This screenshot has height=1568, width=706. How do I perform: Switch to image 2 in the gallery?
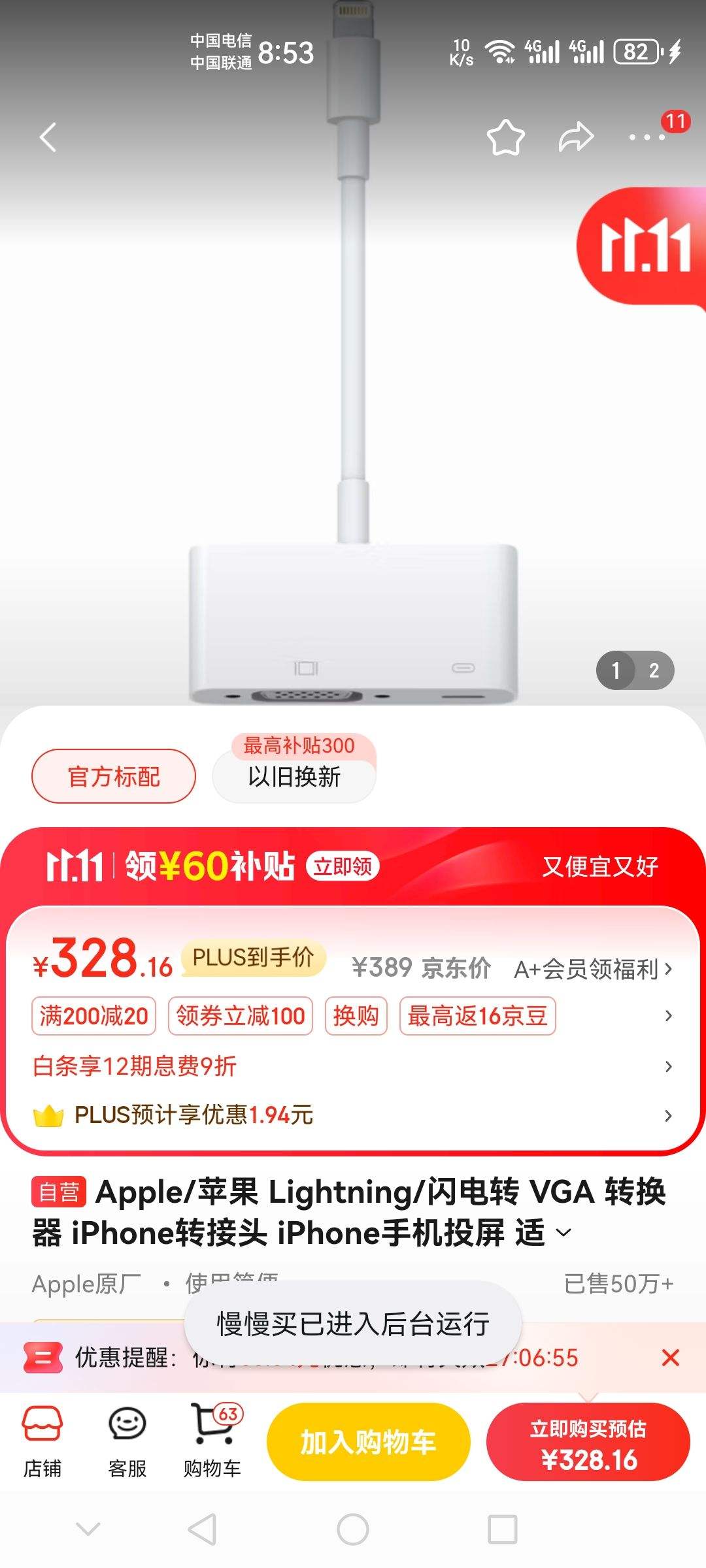point(656,670)
